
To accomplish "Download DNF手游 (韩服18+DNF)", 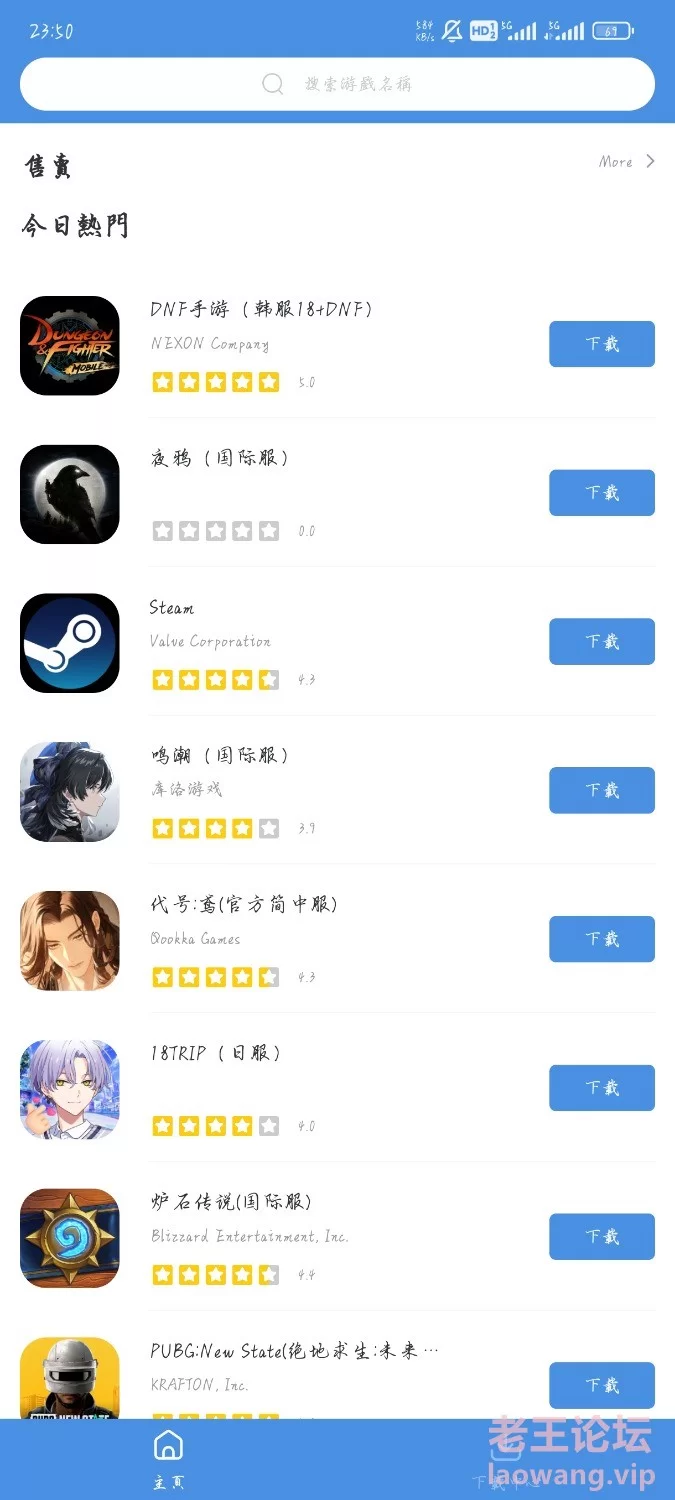I will [x=601, y=344].
